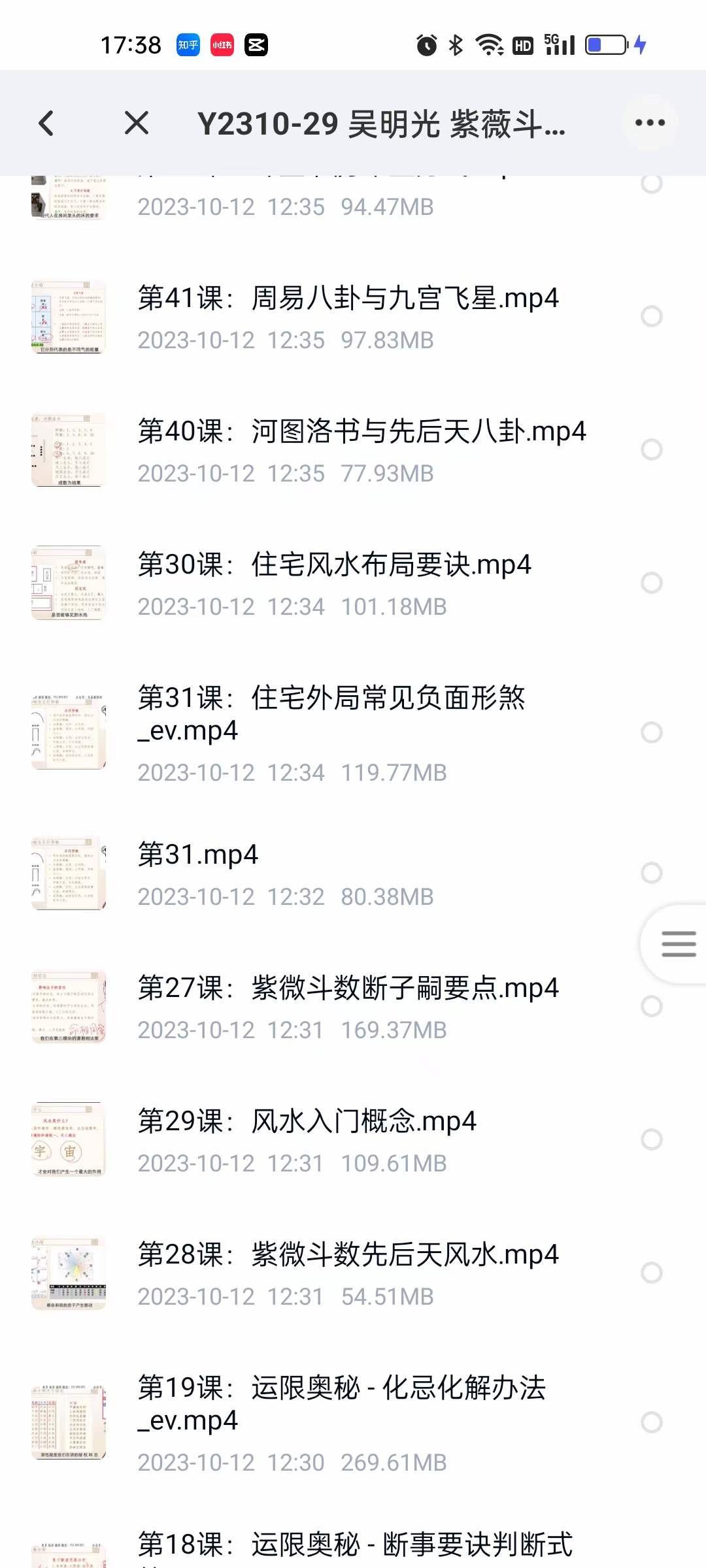
Task: Play 第30课 住宅风水布局要诀.mp4
Action: [334, 565]
